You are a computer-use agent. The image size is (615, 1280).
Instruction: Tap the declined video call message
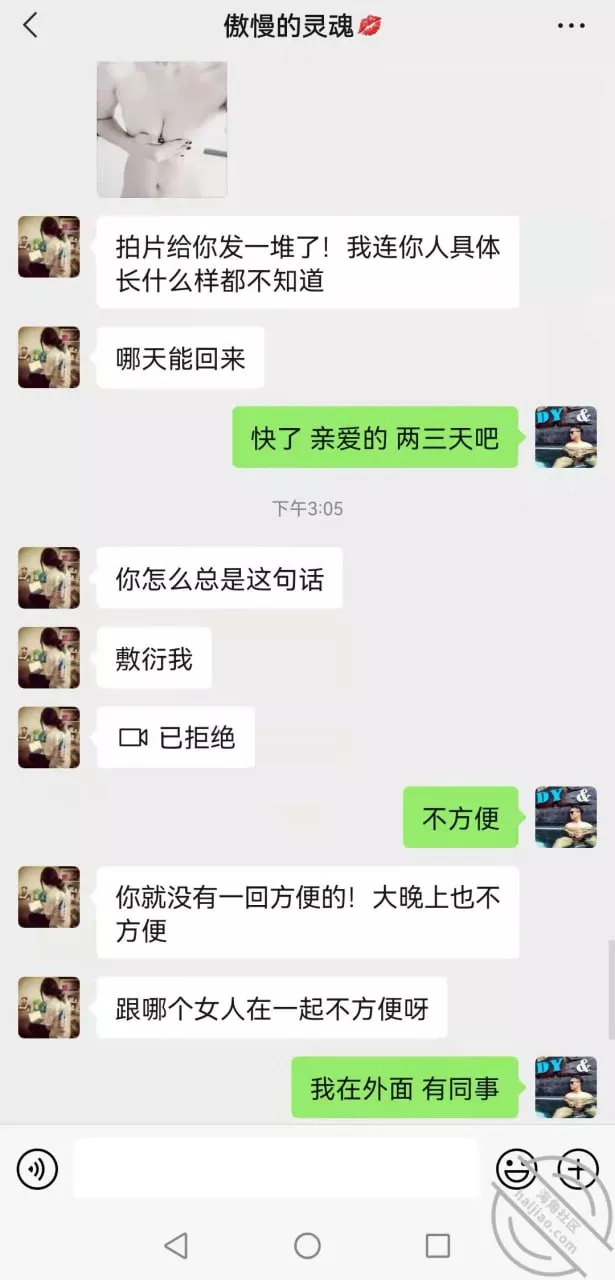point(176,738)
